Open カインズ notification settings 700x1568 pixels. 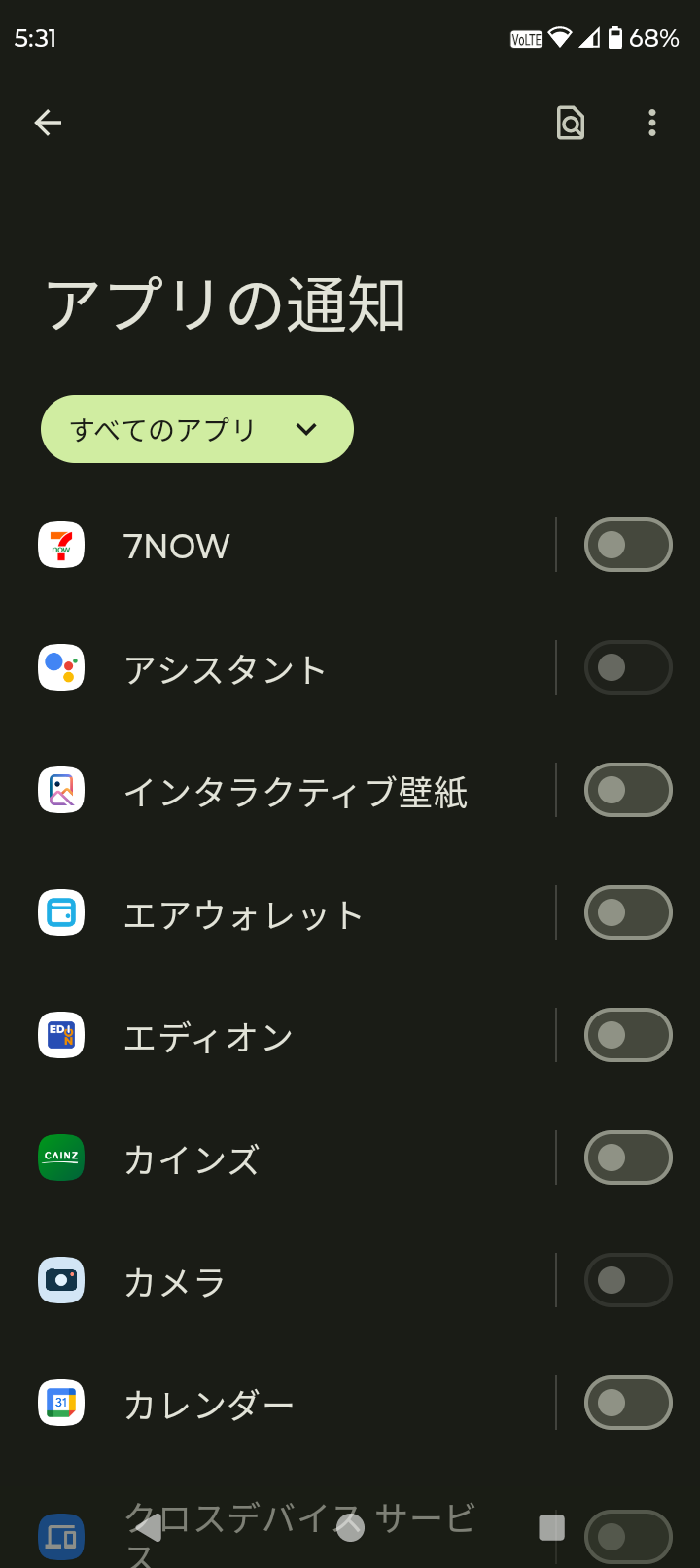[292, 1158]
